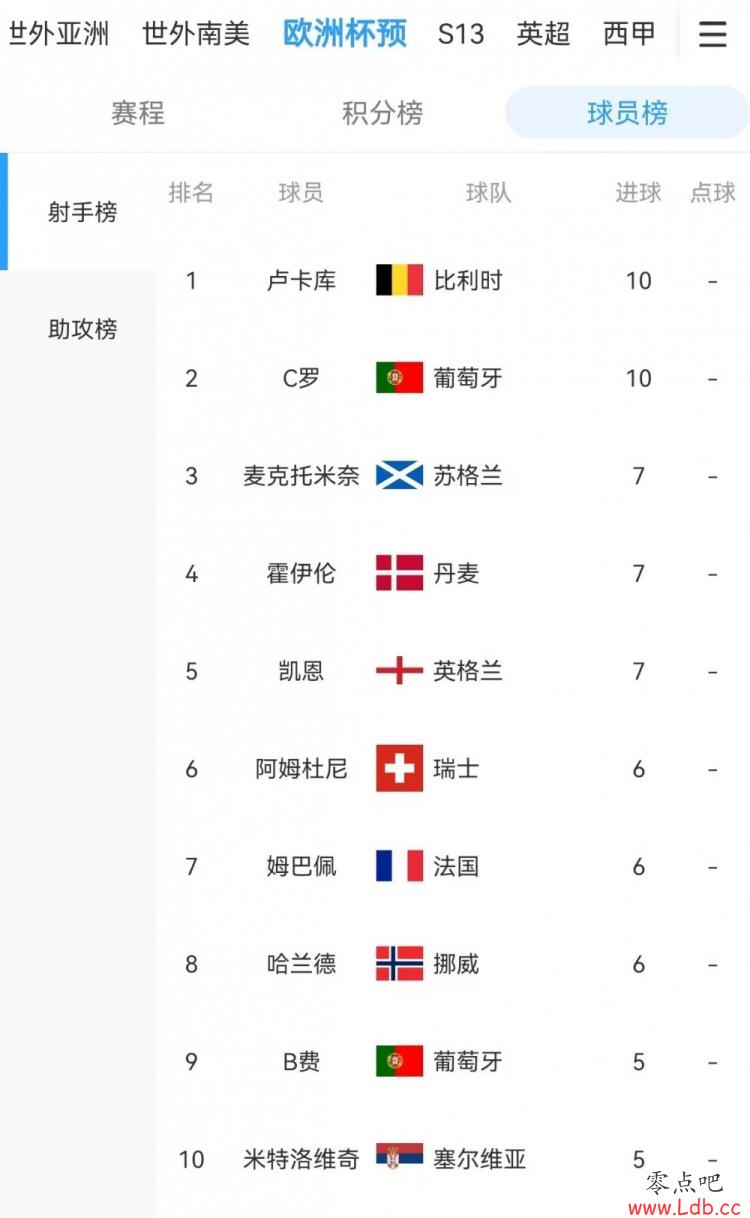Viewport: 750px width, 1218px height.
Task: View the 哈兰德 player row
Action: point(453,964)
